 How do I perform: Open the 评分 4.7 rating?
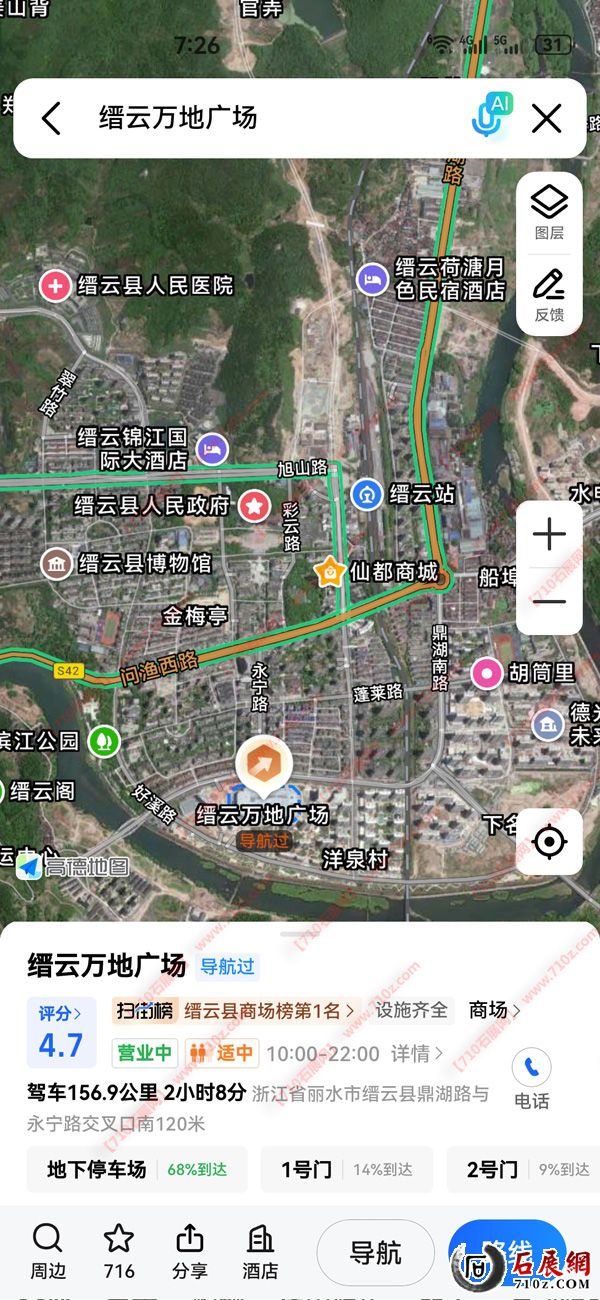[x=61, y=1032]
